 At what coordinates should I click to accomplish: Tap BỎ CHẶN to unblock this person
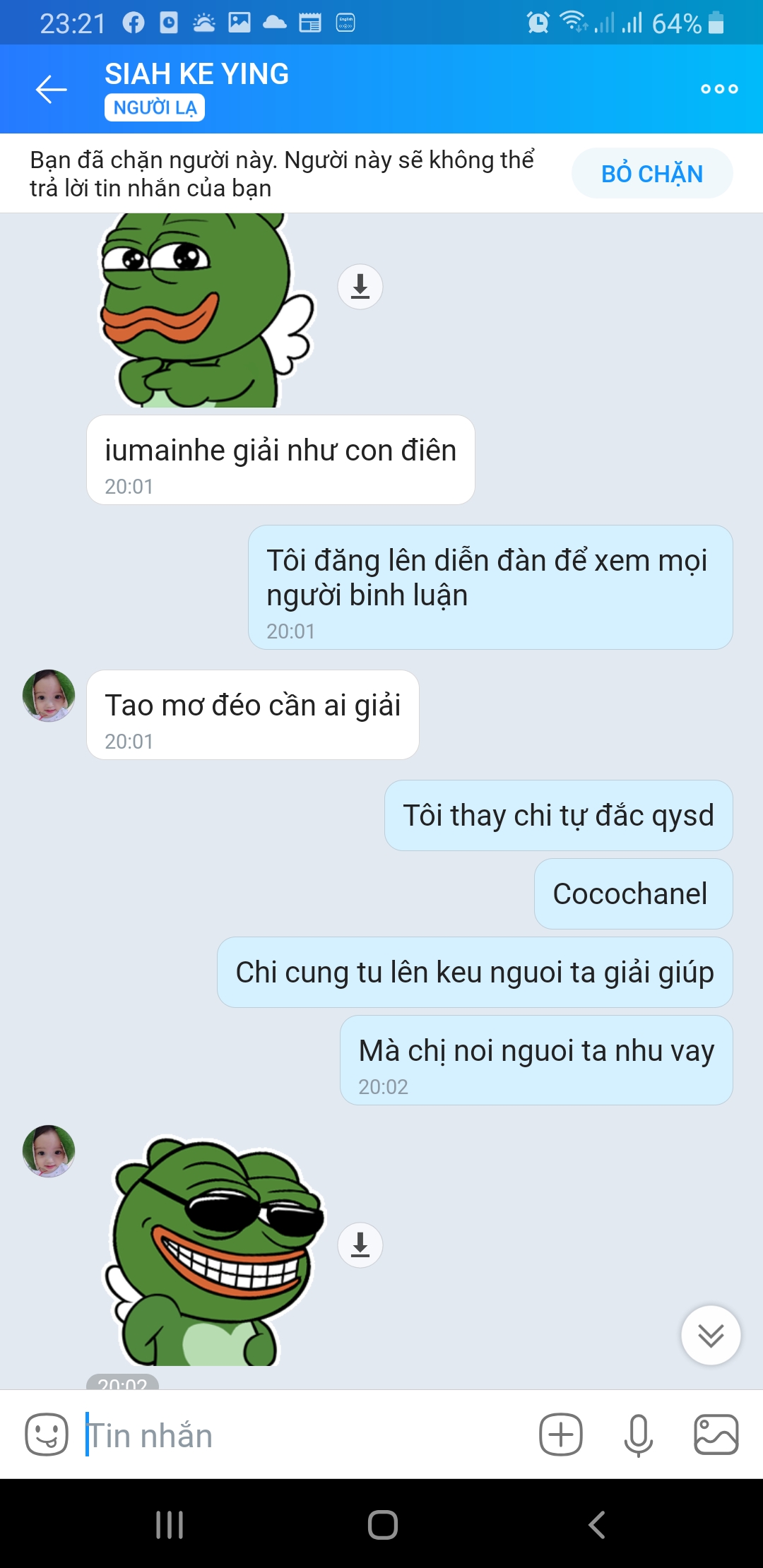(x=651, y=174)
